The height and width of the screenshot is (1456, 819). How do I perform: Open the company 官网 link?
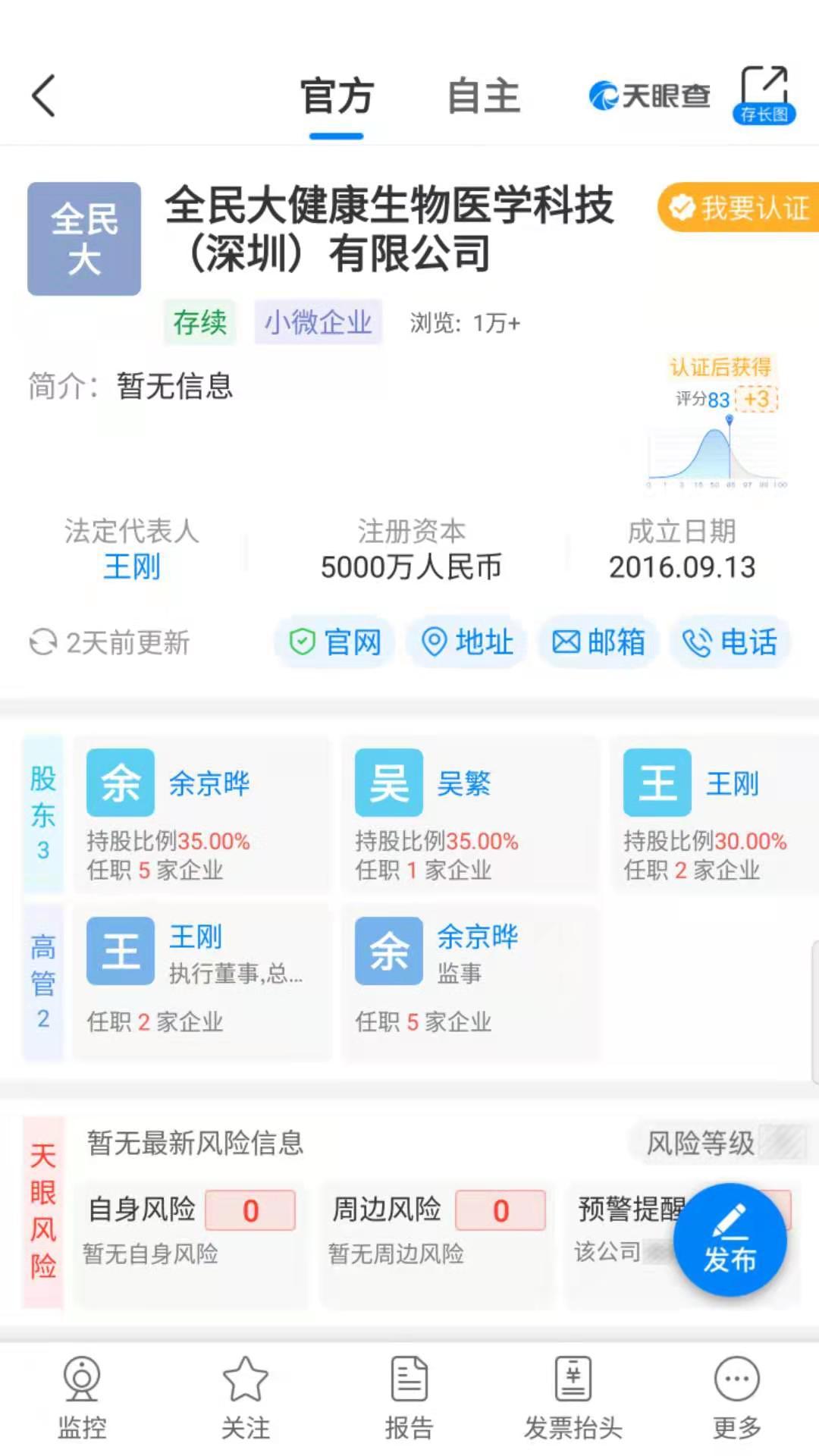(x=334, y=642)
